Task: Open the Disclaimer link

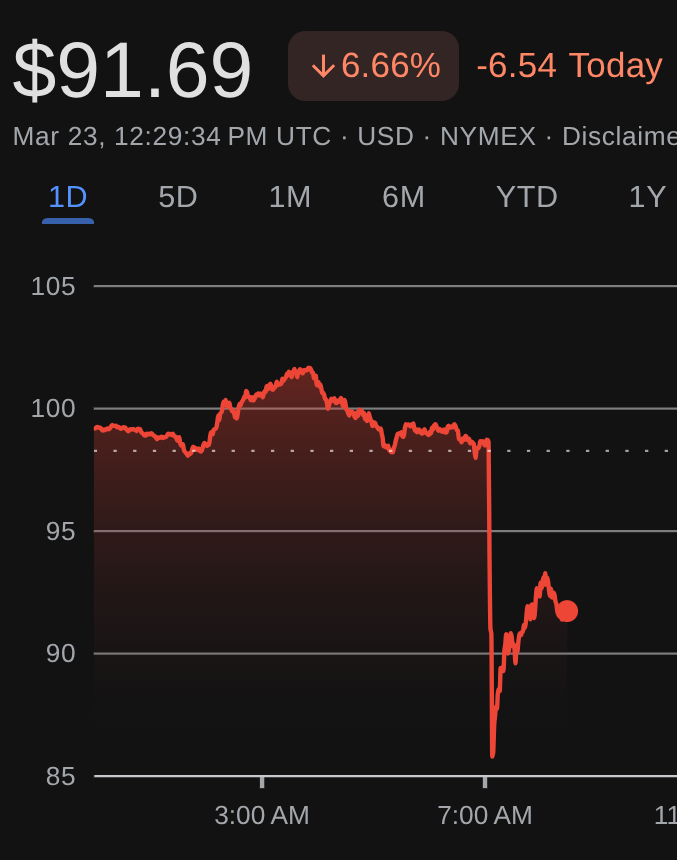Action: [619, 136]
